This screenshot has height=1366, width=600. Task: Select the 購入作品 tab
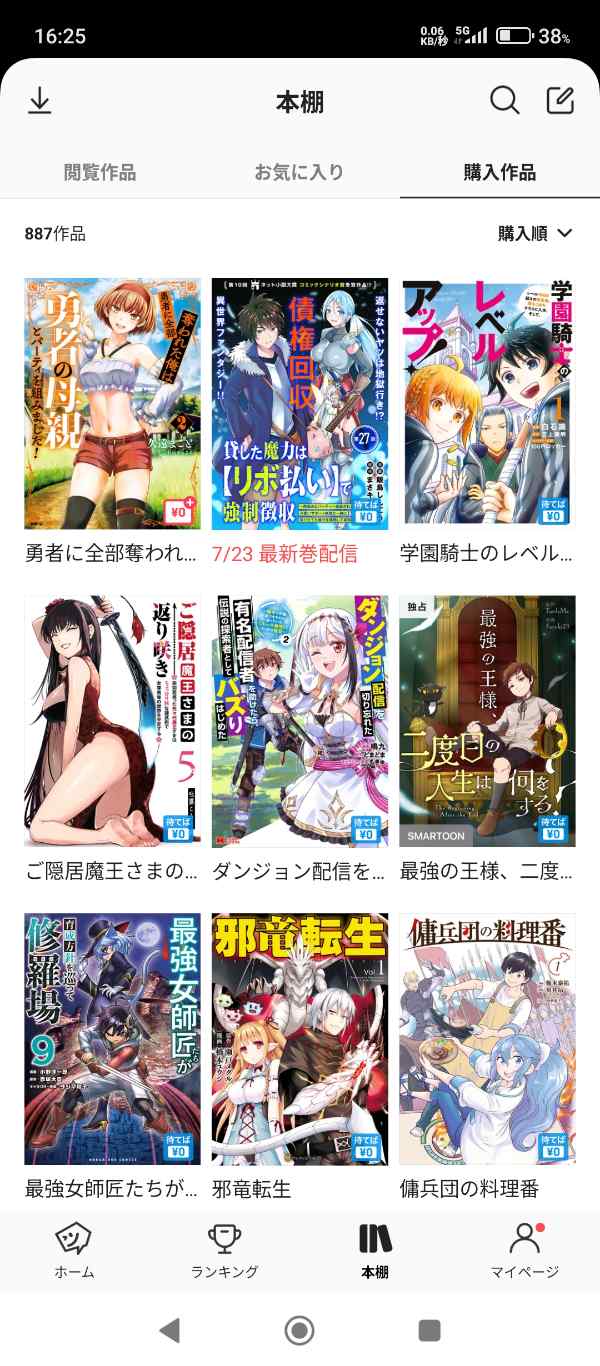pos(499,172)
